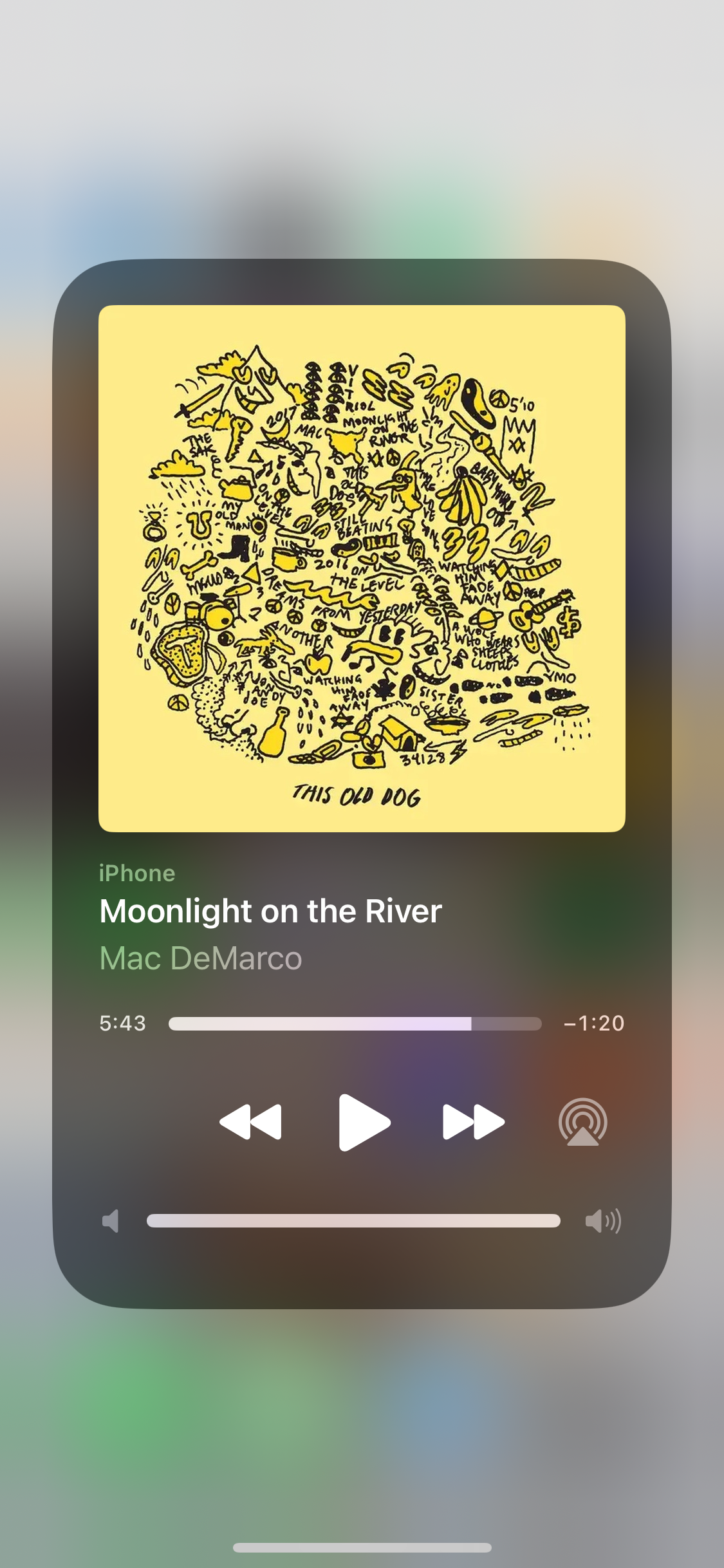Tap the volume slider
The height and width of the screenshot is (1568, 724).
pos(353,1220)
